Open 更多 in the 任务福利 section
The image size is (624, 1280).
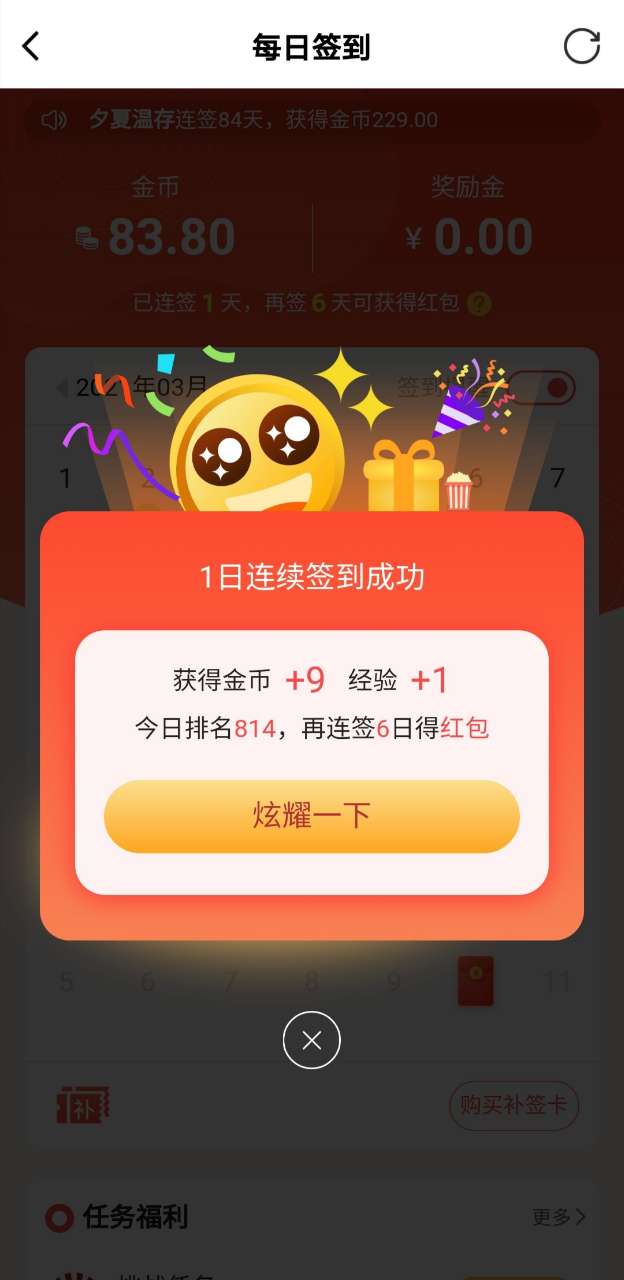tap(558, 1217)
